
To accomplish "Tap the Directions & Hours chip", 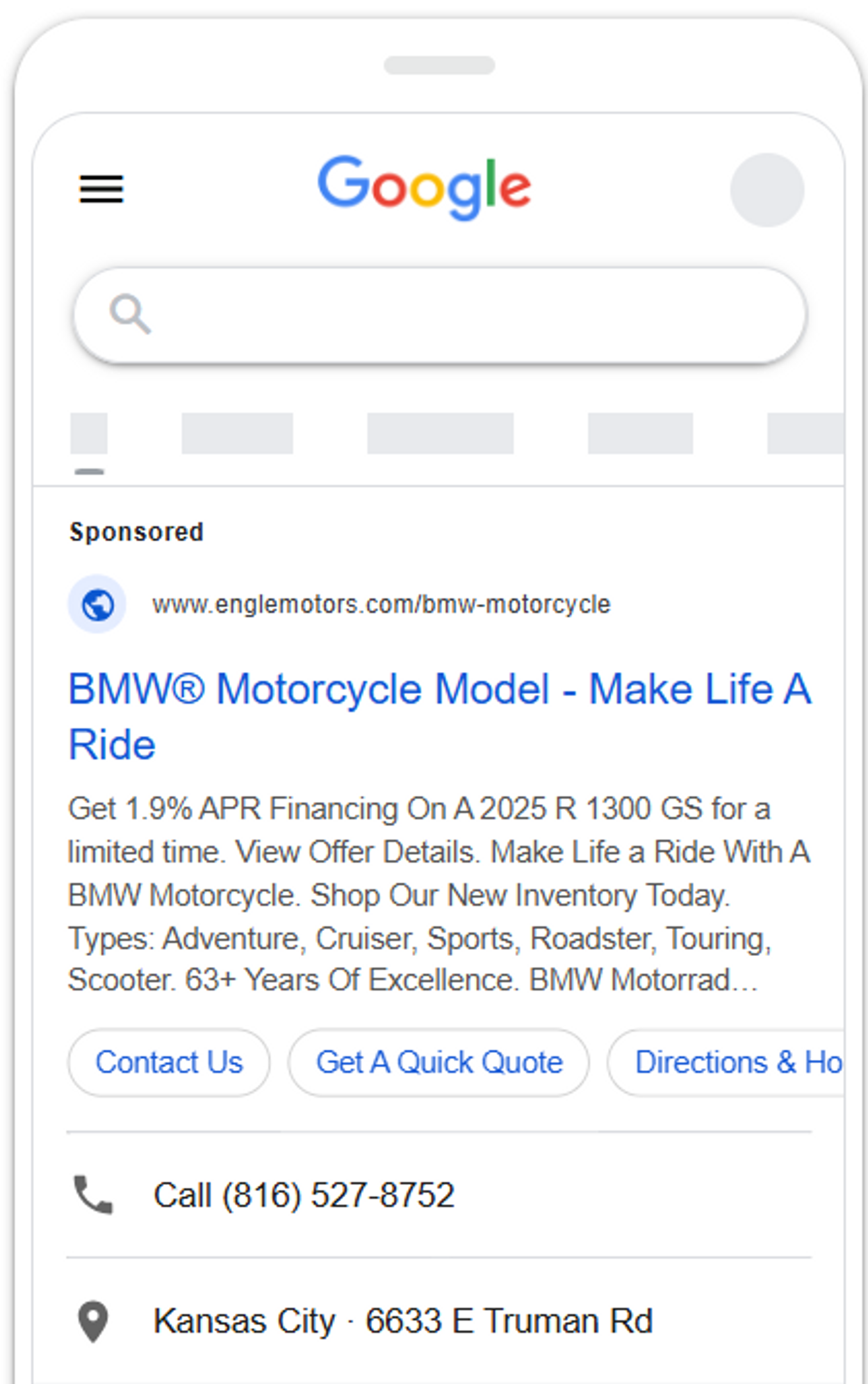I will pos(730,1062).
